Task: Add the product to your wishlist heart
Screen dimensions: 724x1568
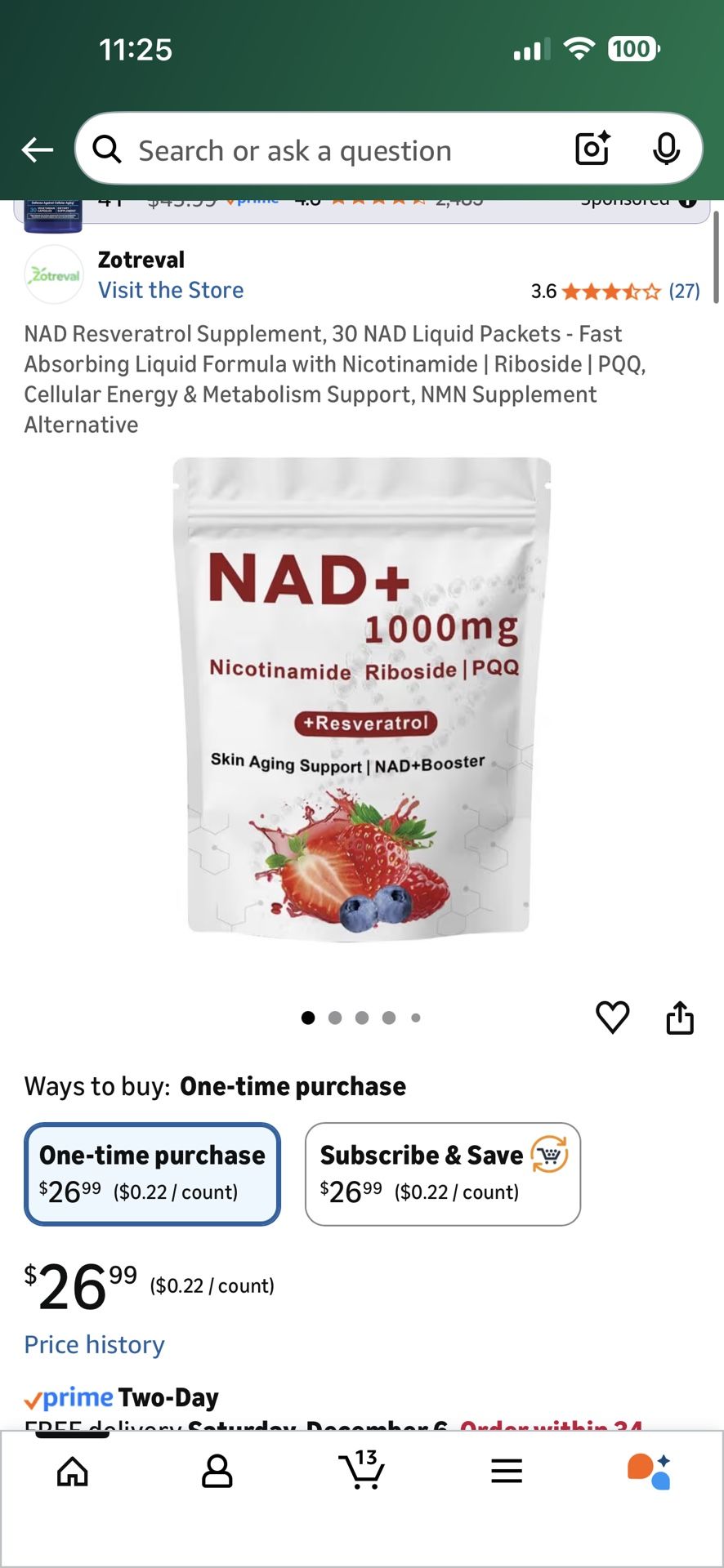Action: tap(613, 1017)
